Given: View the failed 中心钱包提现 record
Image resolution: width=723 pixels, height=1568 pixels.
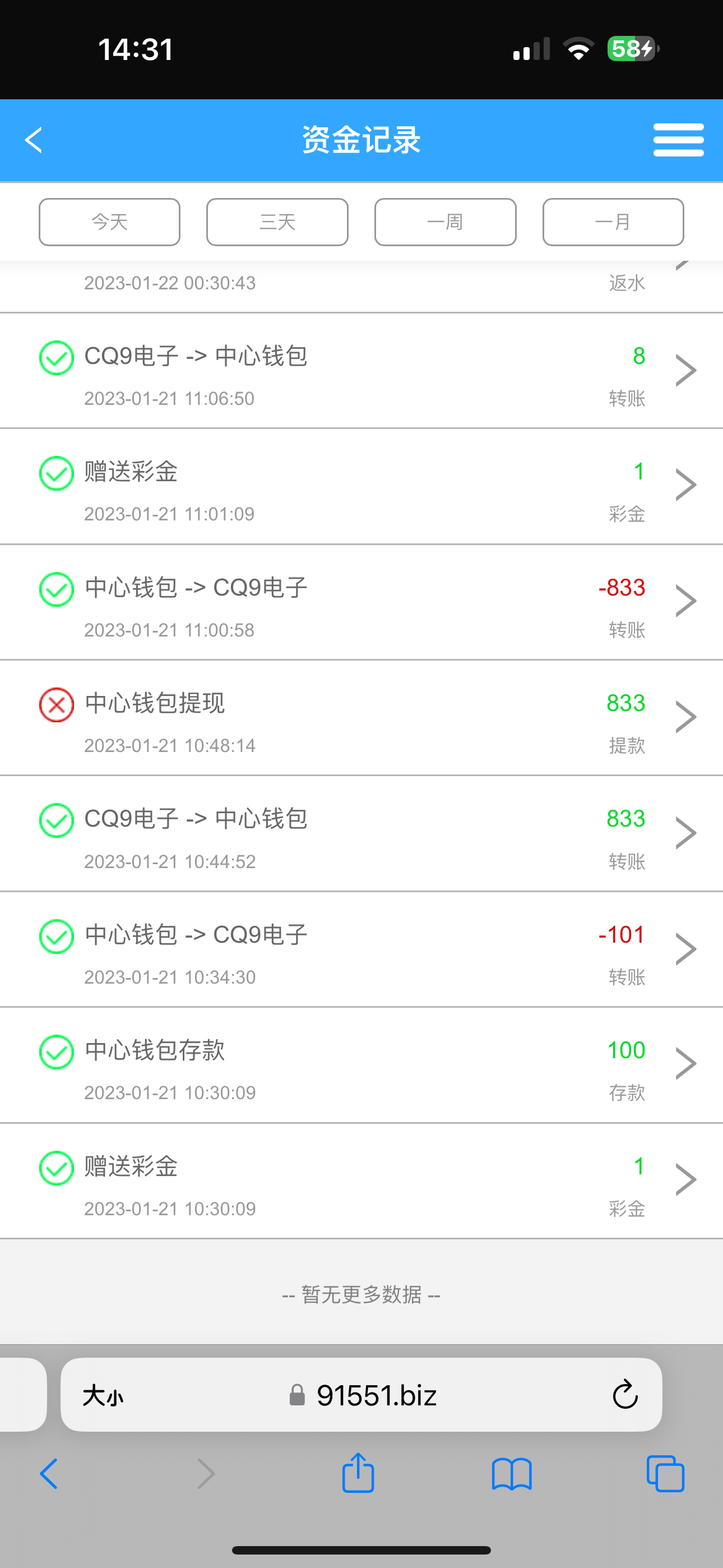Looking at the screenshot, I should (x=361, y=718).
